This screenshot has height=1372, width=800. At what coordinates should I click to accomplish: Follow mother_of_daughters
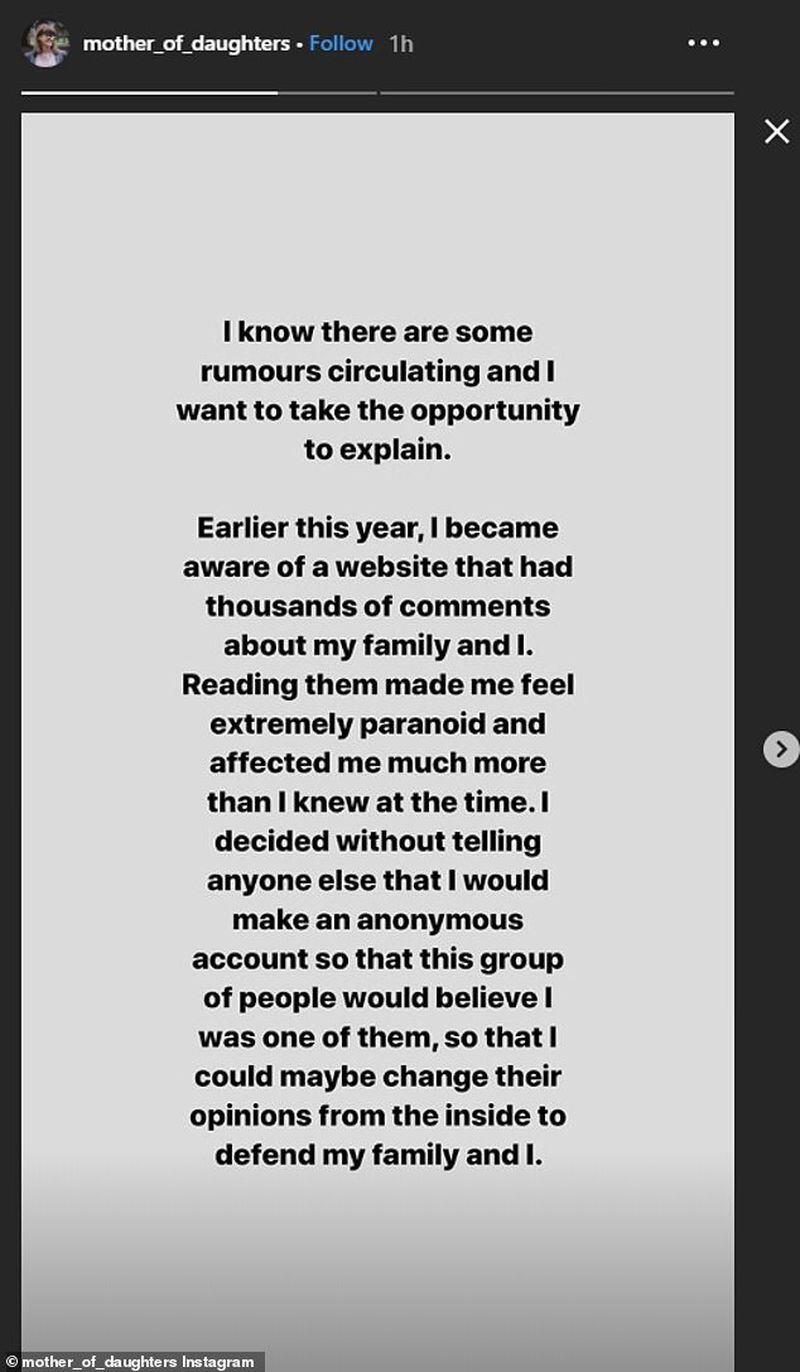click(x=341, y=43)
